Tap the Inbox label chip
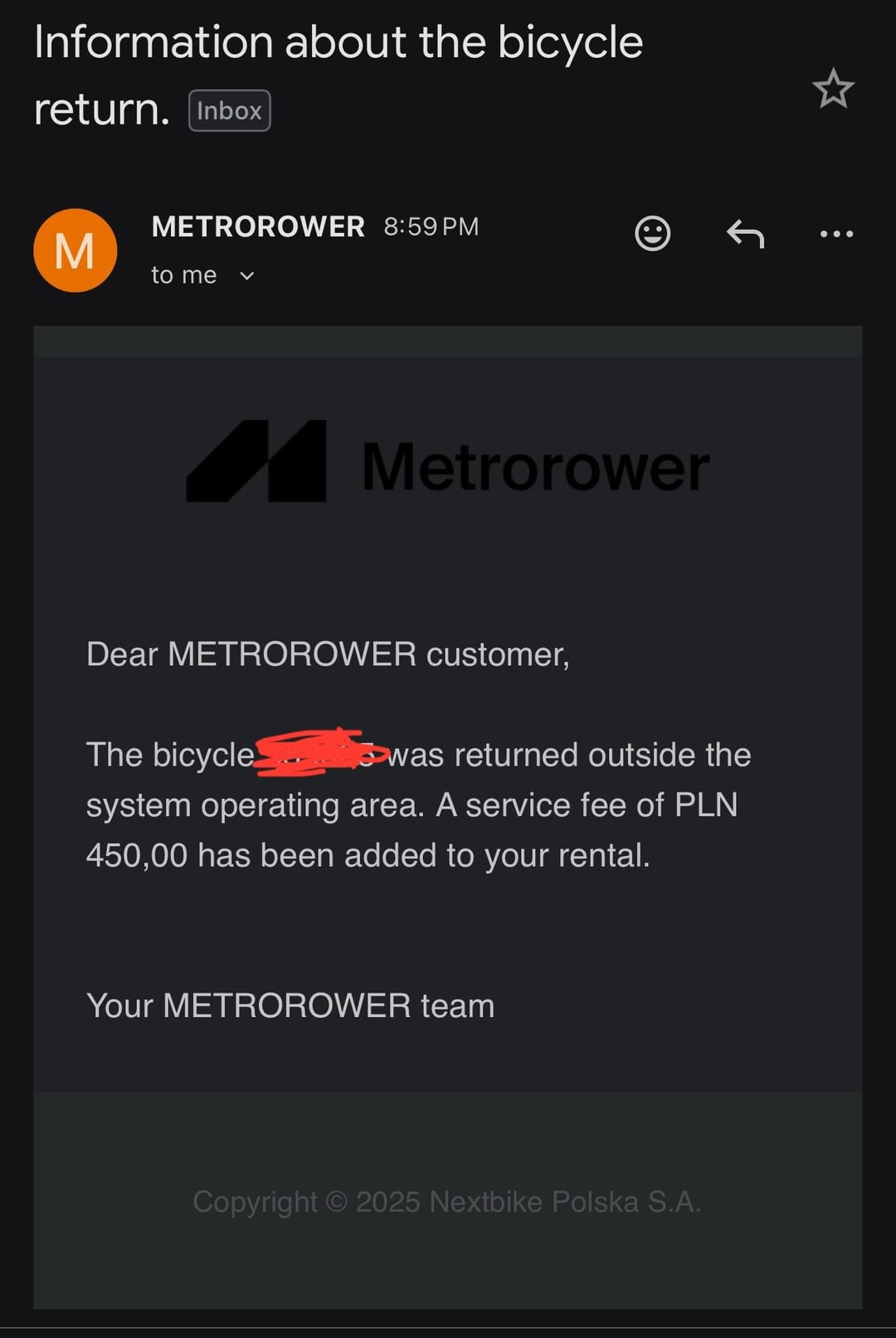The image size is (896, 1338). (229, 110)
